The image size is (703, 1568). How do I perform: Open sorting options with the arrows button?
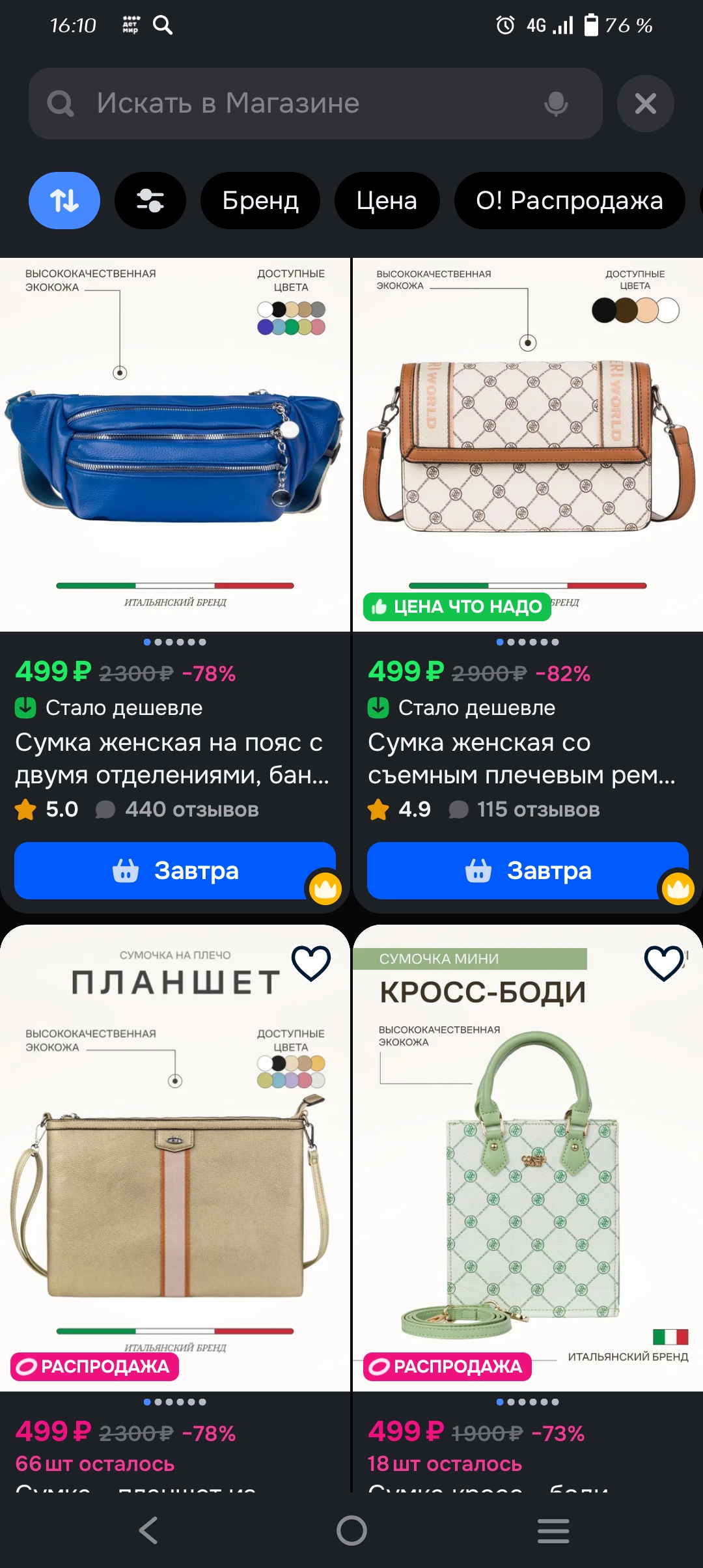pos(64,201)
